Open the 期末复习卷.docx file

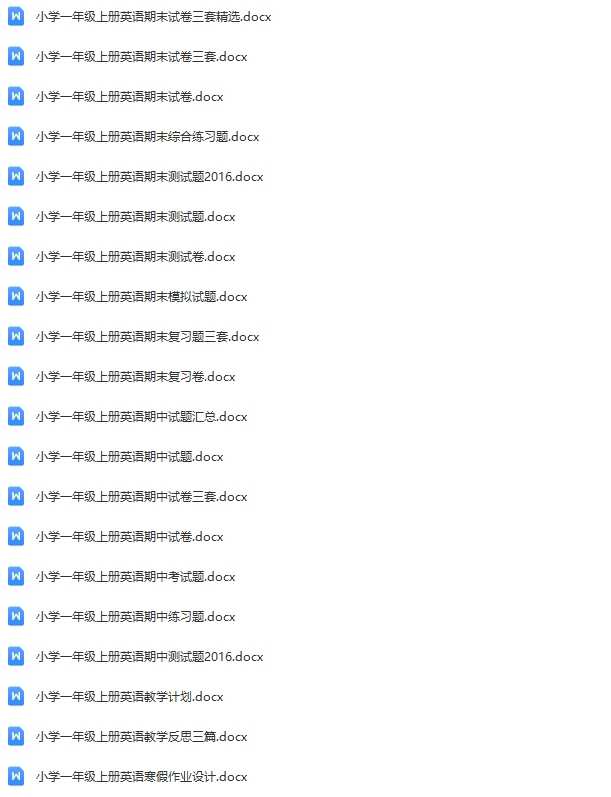(135, 377)
